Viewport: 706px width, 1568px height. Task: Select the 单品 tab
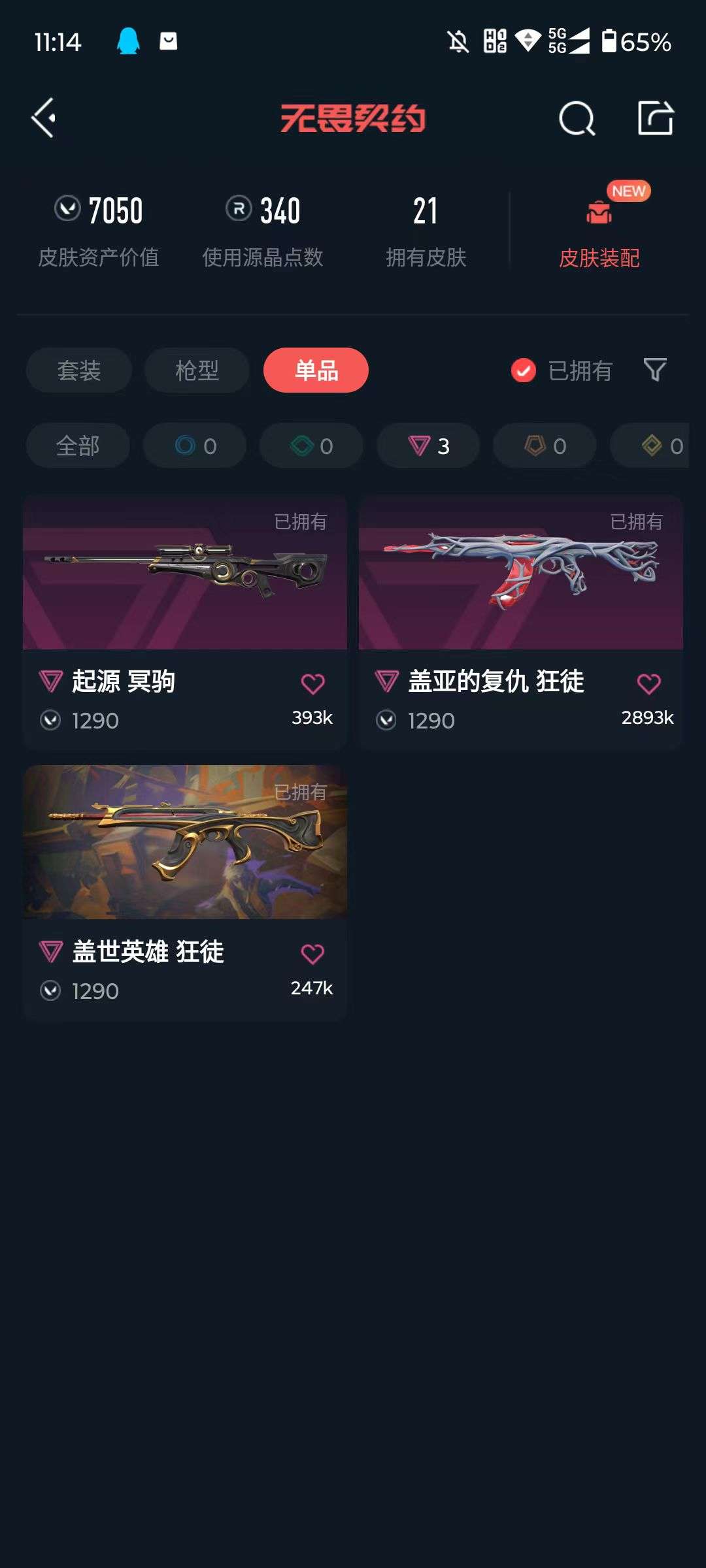(x=316, y=370)
